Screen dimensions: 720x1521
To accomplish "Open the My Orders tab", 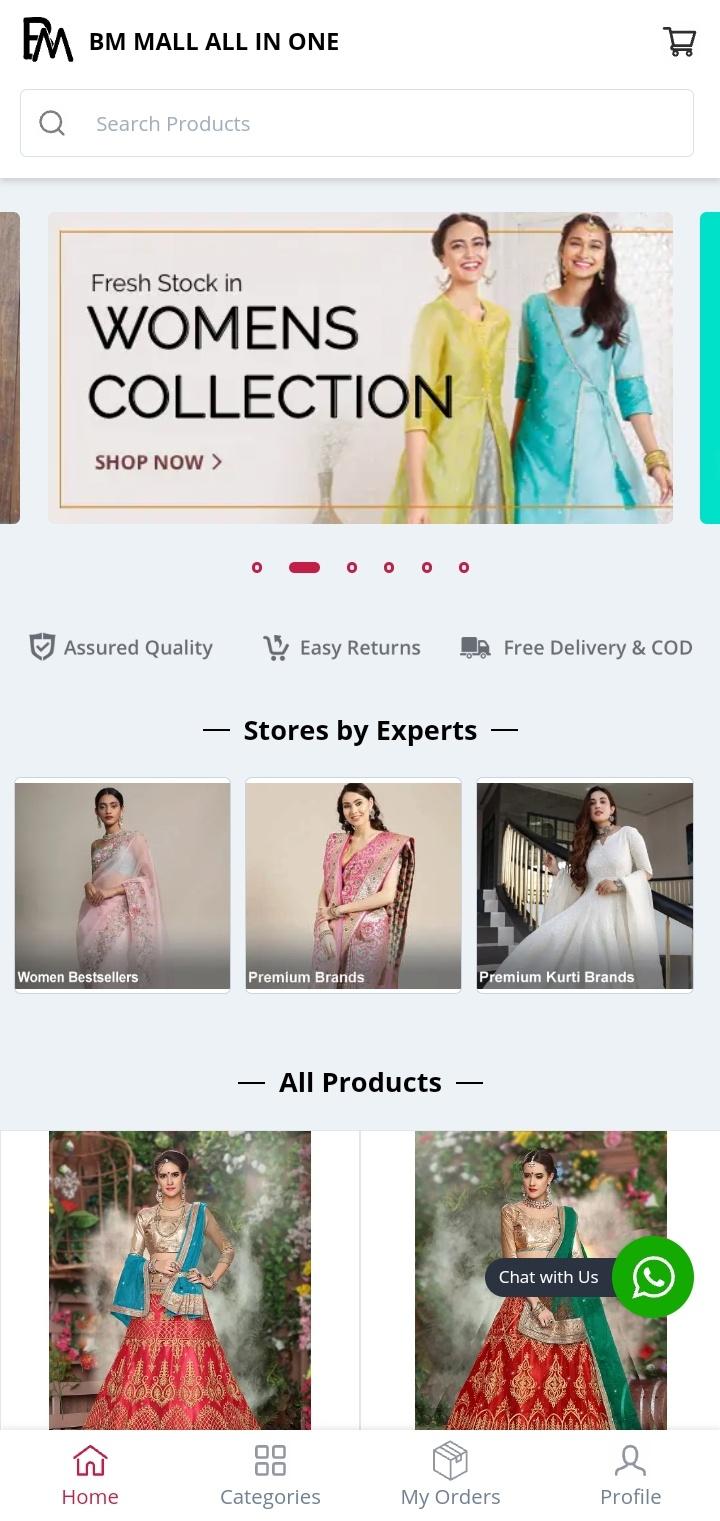I will point(450,1475).
